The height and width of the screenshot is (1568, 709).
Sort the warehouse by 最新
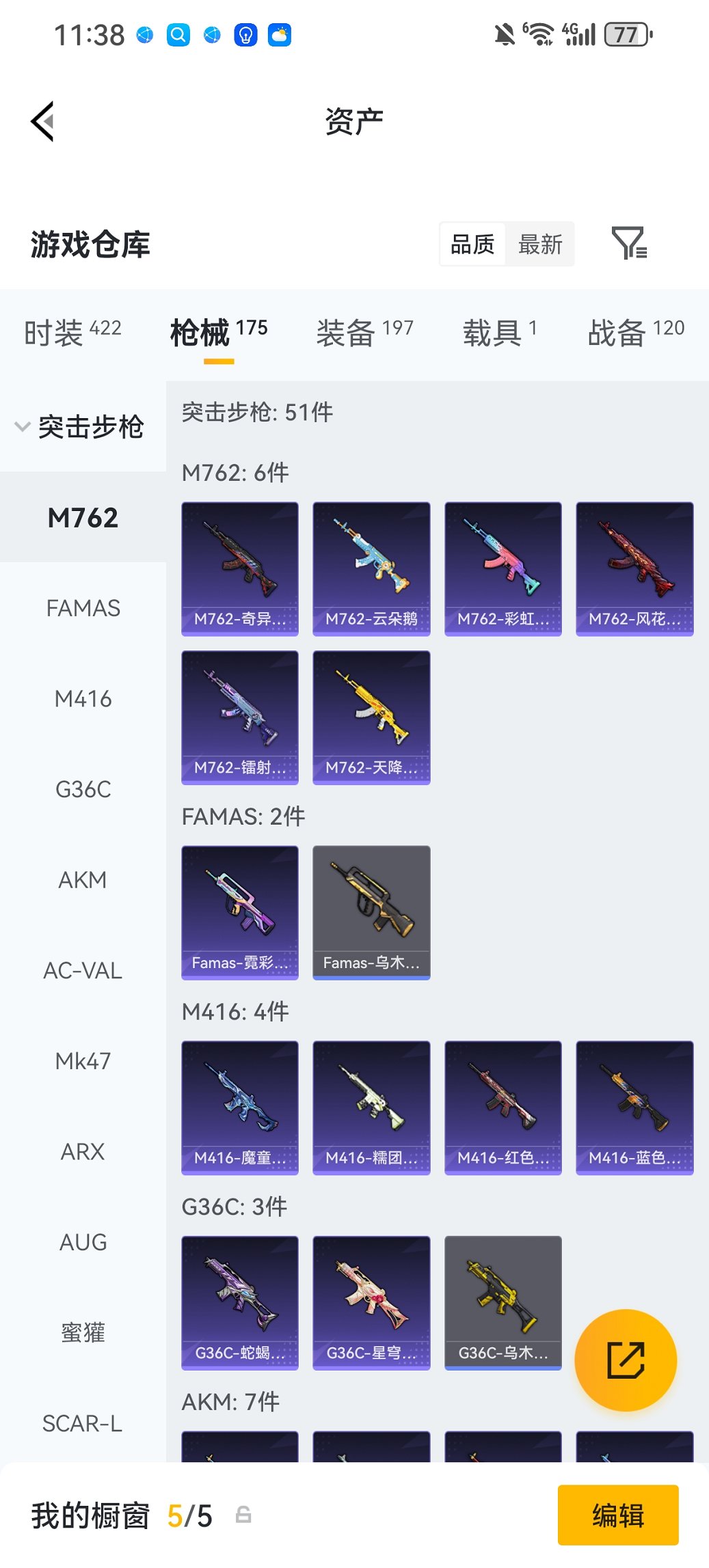click(539, 244)
